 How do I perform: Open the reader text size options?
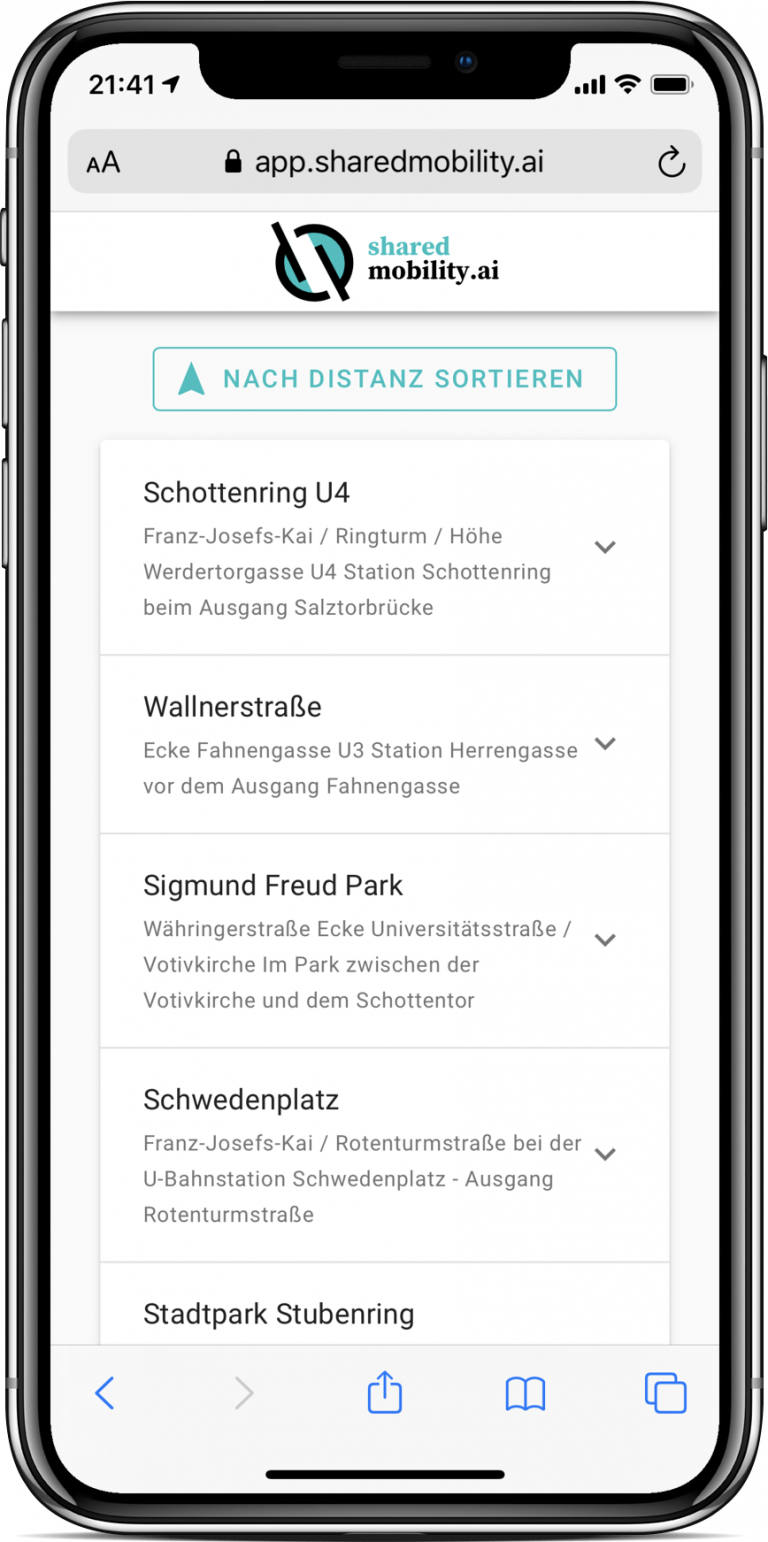point(103,162)
